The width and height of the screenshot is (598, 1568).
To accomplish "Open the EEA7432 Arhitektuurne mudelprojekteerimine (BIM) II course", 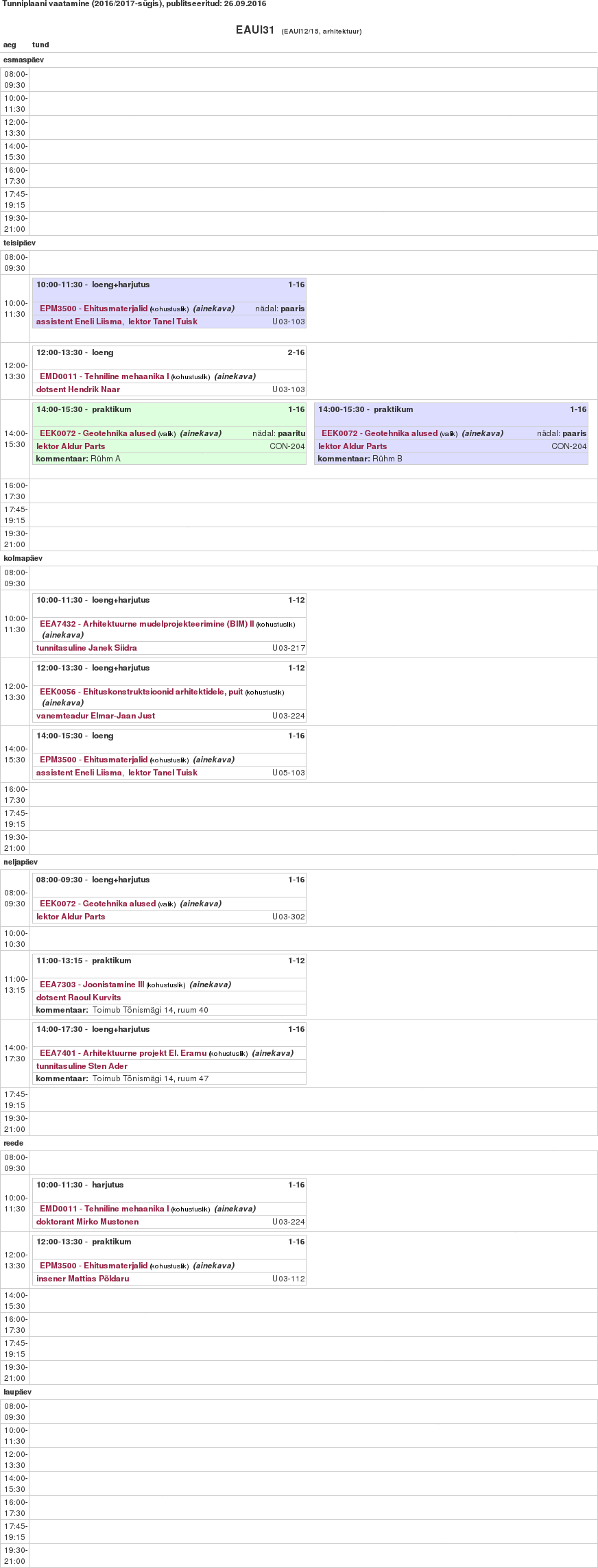I will tap(147, 624).
